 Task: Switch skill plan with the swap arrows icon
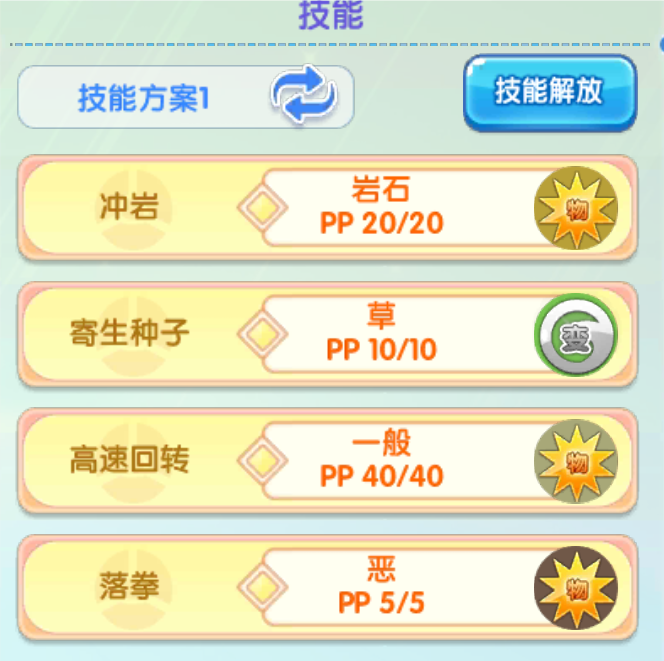(x=305, y=98)
